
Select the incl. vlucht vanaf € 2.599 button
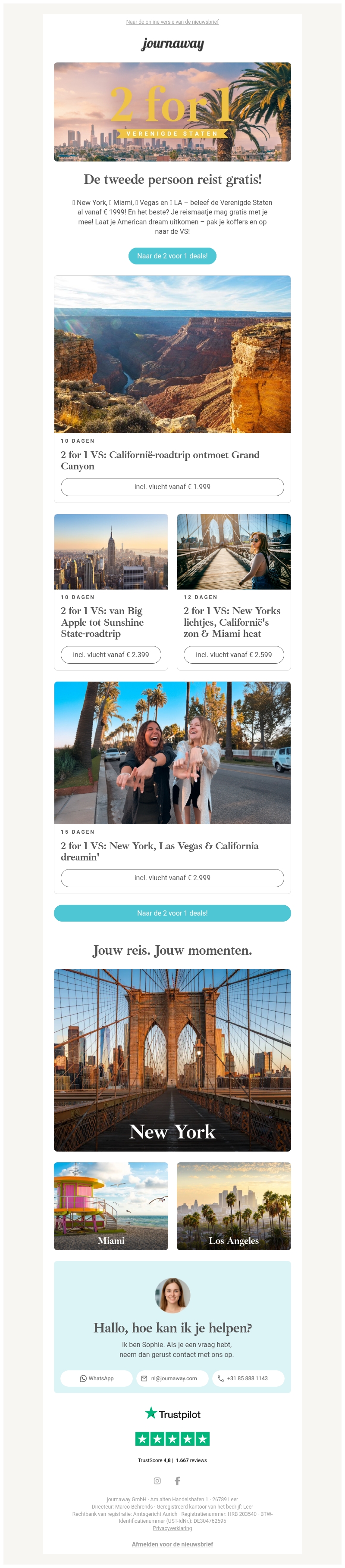tap(233, 655)
